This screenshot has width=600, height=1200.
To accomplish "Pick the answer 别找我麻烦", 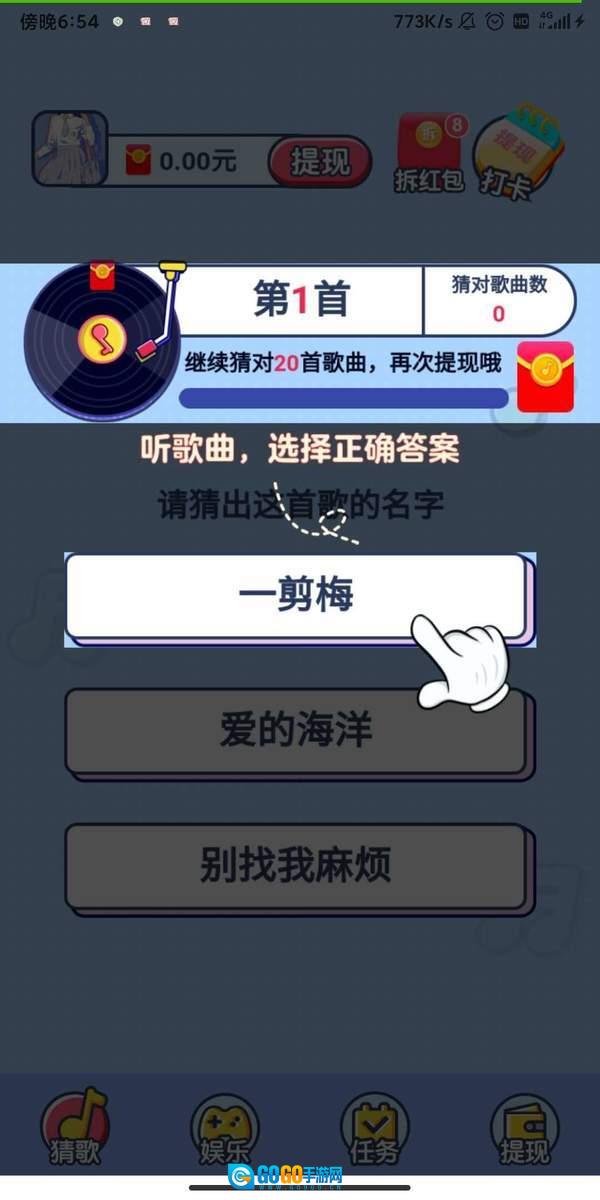I will tap(295, 864).
